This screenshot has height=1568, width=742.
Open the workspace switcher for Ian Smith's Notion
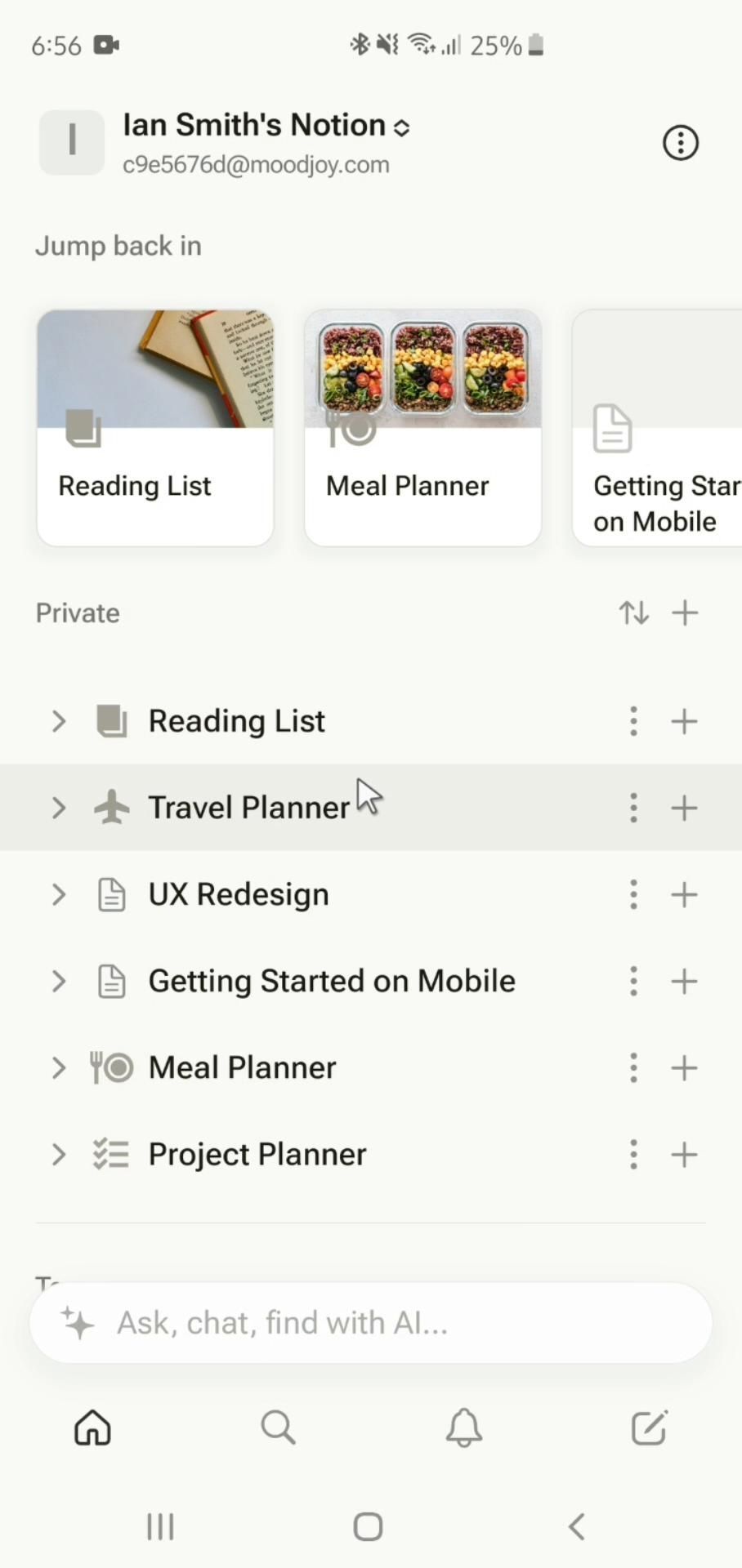(266, 127)
